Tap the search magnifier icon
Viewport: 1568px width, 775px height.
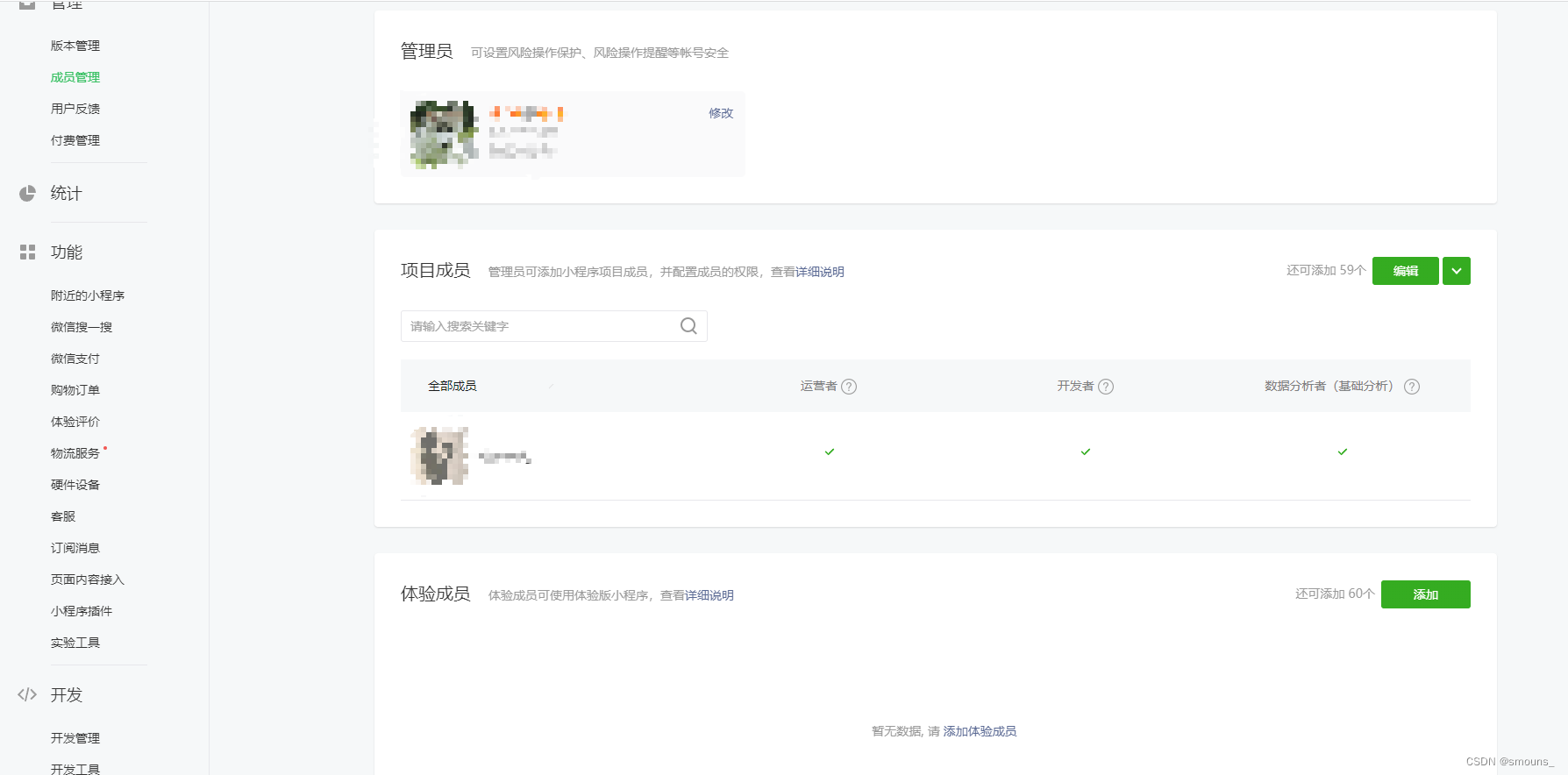tap(688, 326)
